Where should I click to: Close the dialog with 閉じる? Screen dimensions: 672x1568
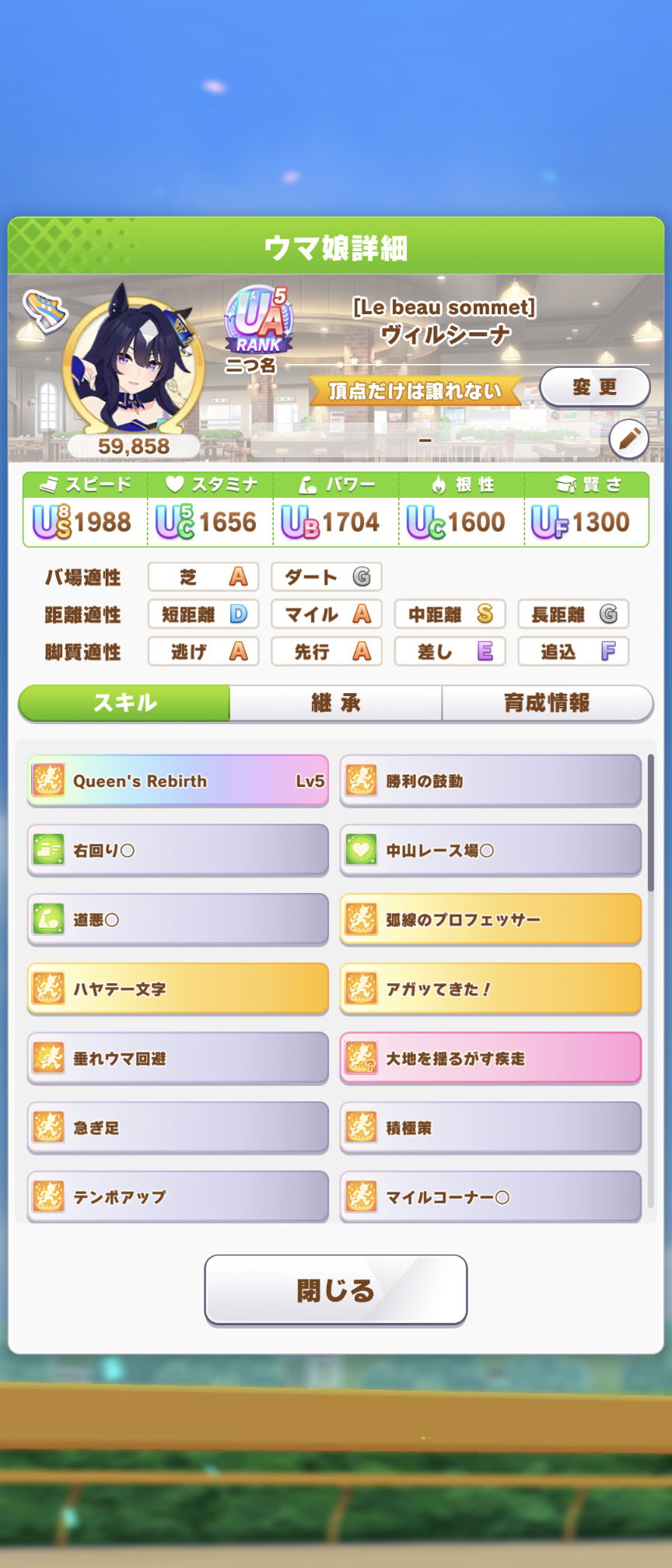[335, 1290]
